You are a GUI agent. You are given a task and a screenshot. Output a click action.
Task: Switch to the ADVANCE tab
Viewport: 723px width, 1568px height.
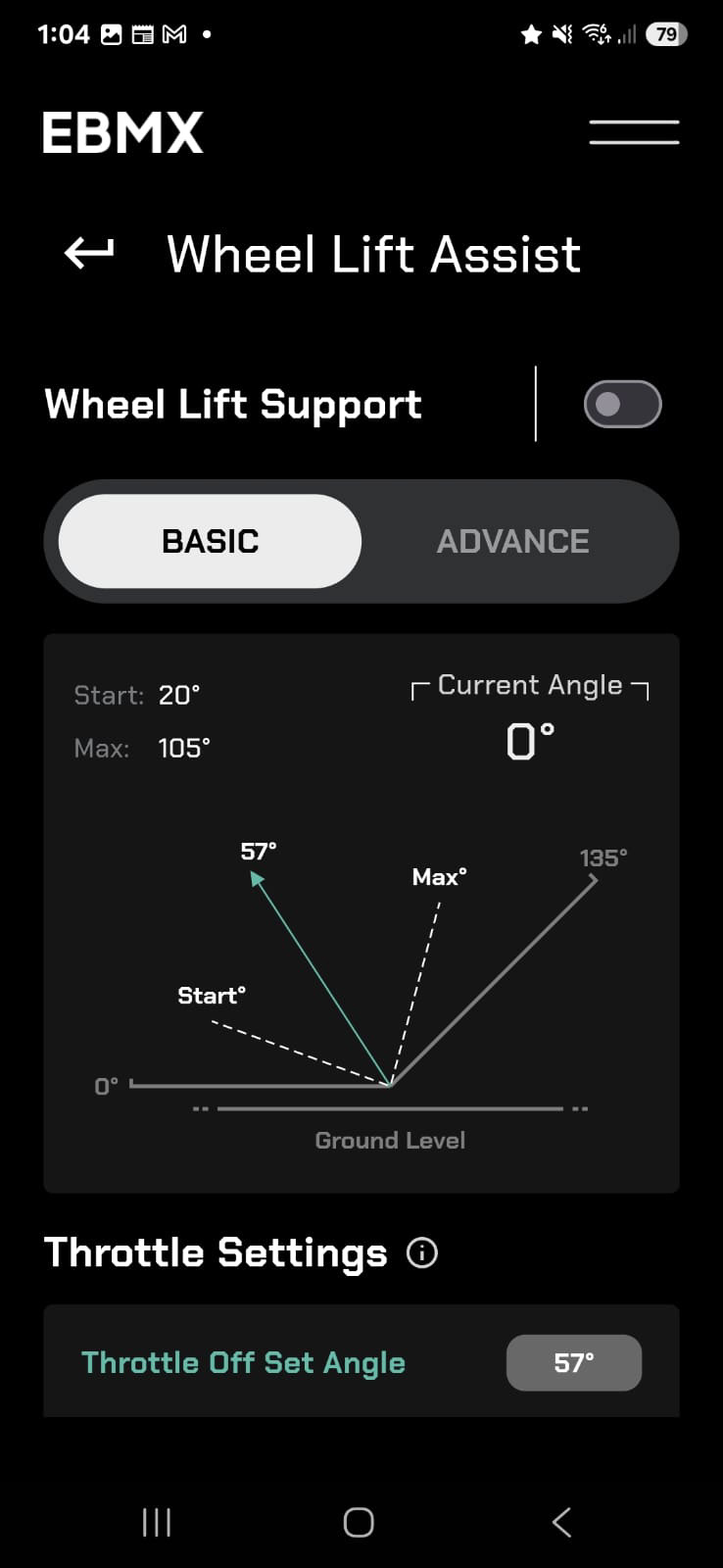(x=512, y=541)
